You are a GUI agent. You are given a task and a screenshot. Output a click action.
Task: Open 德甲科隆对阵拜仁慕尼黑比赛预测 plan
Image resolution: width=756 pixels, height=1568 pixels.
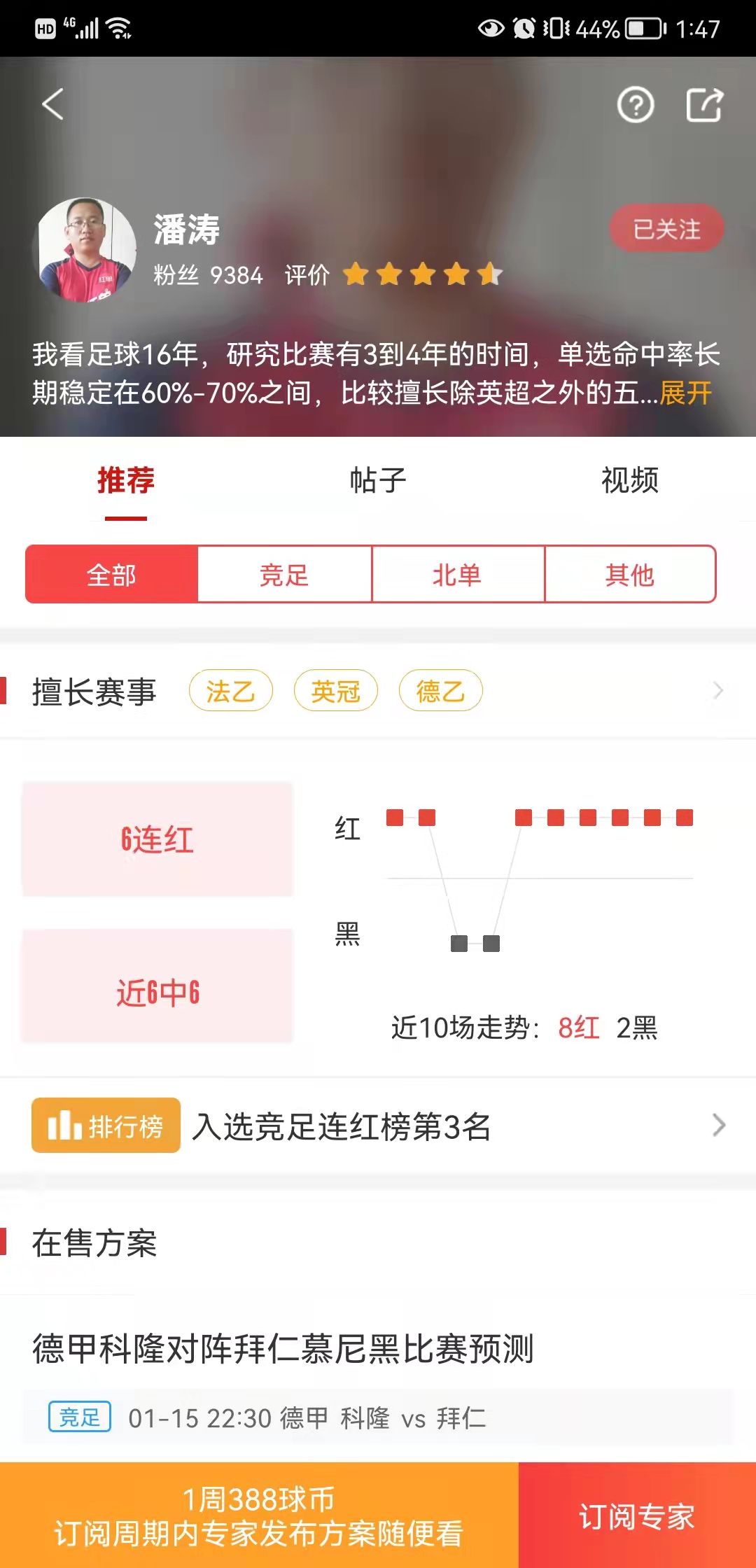(283, 1348)
